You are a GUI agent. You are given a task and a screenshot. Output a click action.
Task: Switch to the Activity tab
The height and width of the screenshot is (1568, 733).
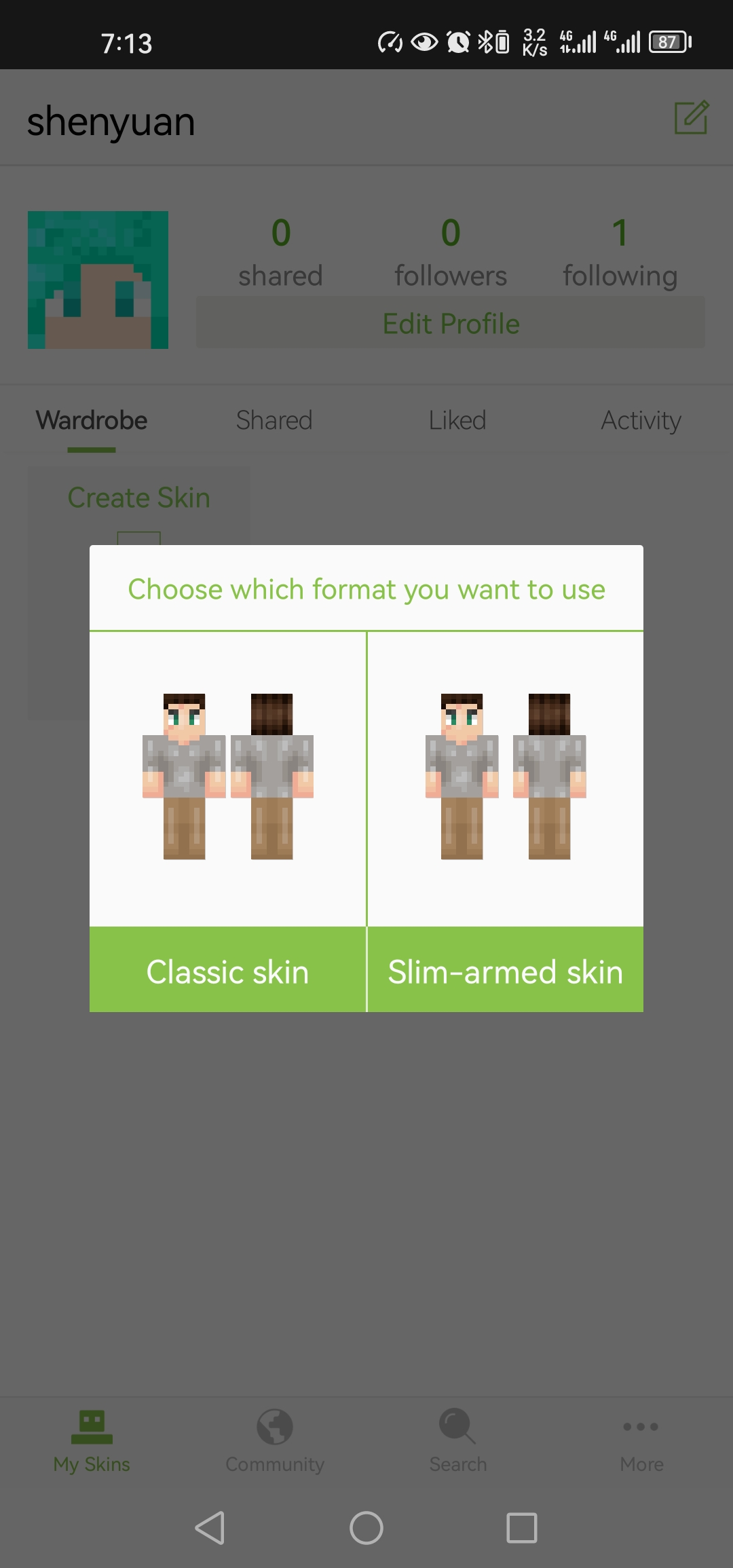[641, 420]
